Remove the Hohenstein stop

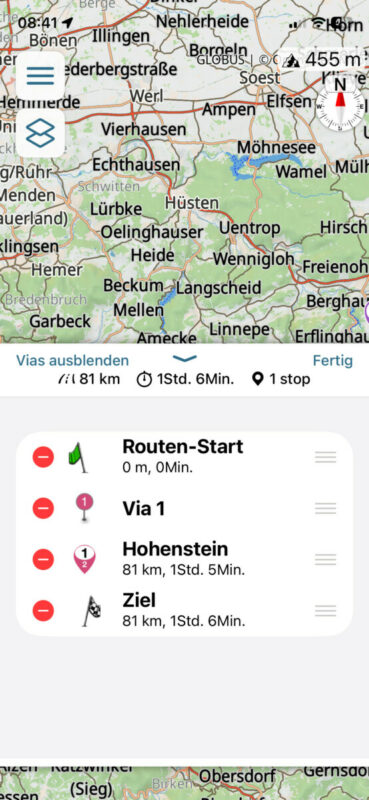coord(43,559)
